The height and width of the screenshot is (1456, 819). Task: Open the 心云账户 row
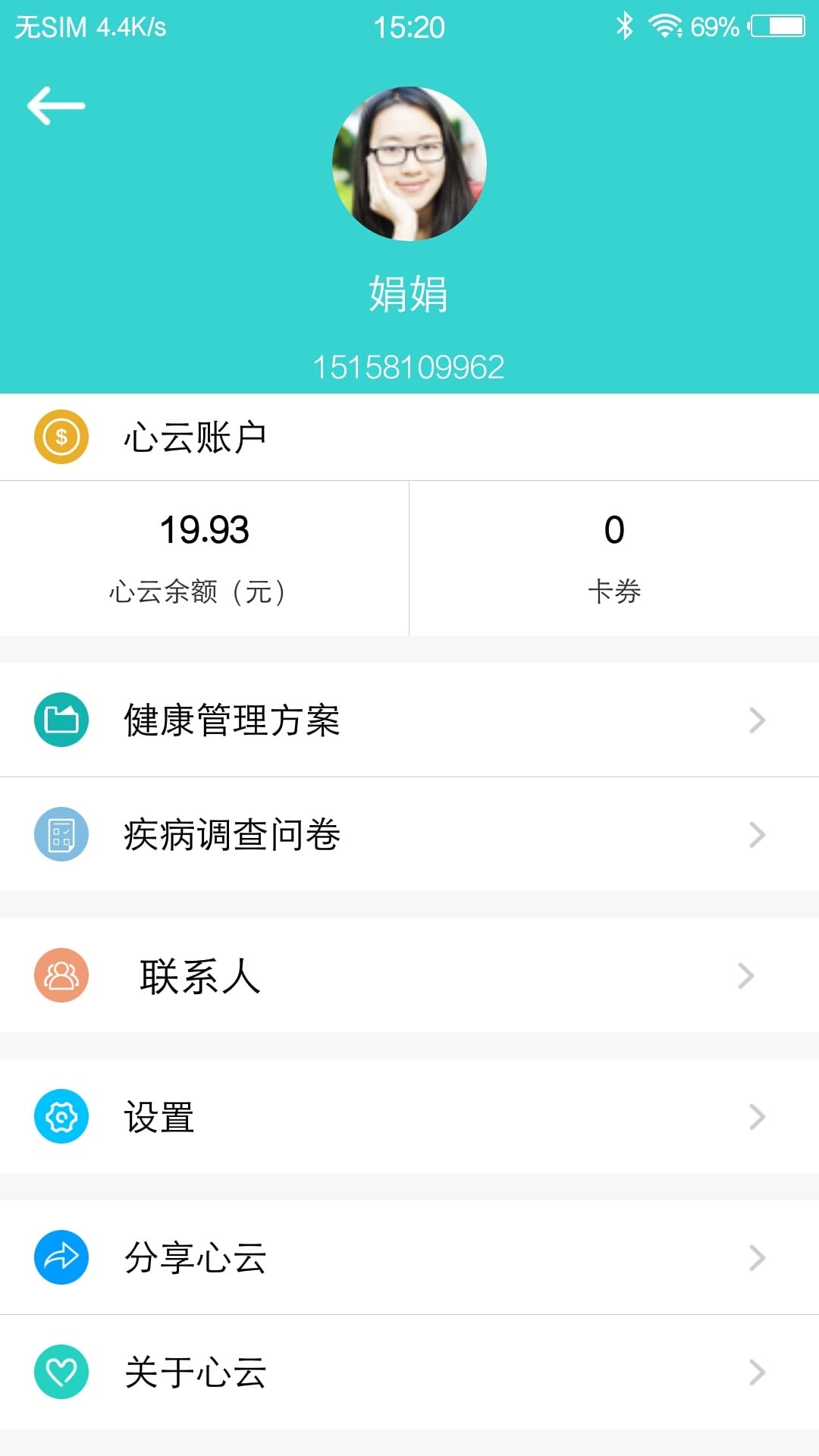tap(409, 437)
